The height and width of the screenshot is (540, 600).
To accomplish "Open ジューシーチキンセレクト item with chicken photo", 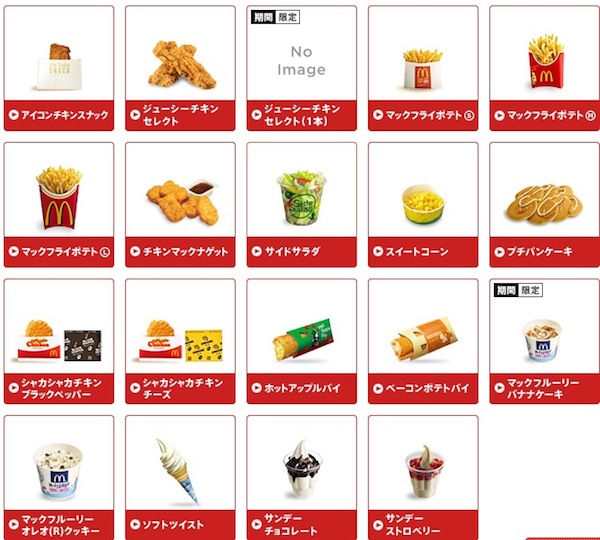I will click(180, 68).
